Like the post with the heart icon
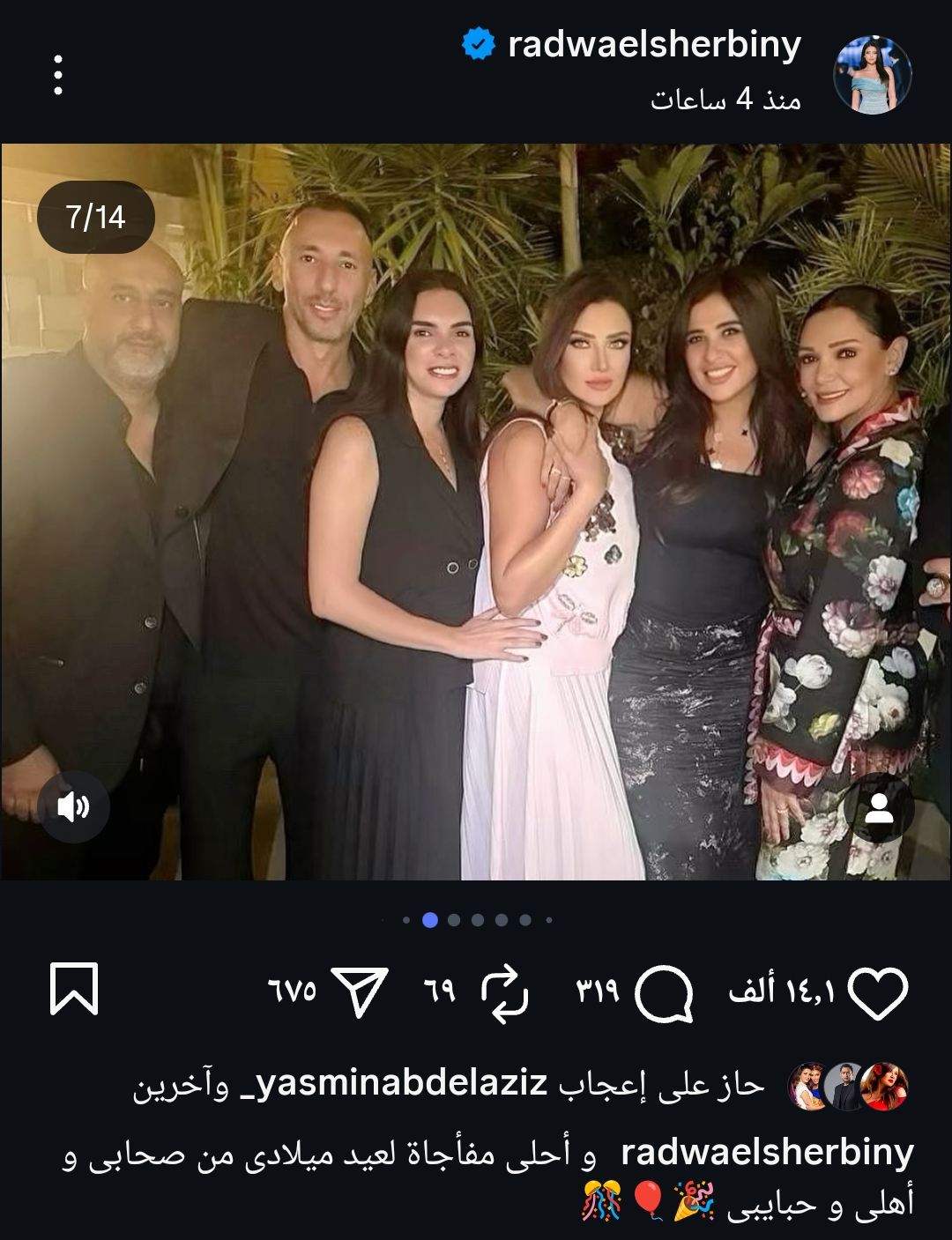Screen dimensions: 952x1240 coord(877,993)
